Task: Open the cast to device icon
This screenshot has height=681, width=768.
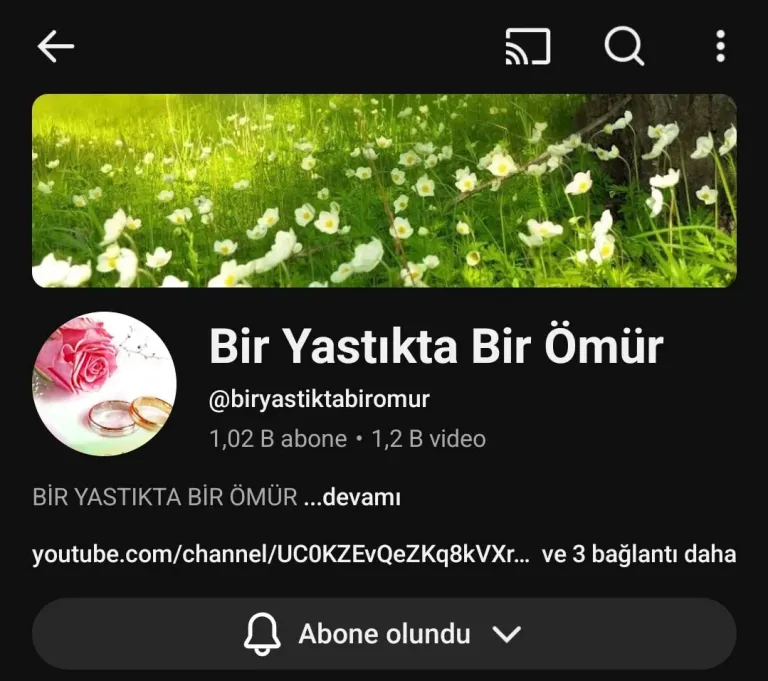Action: point(527,46)
